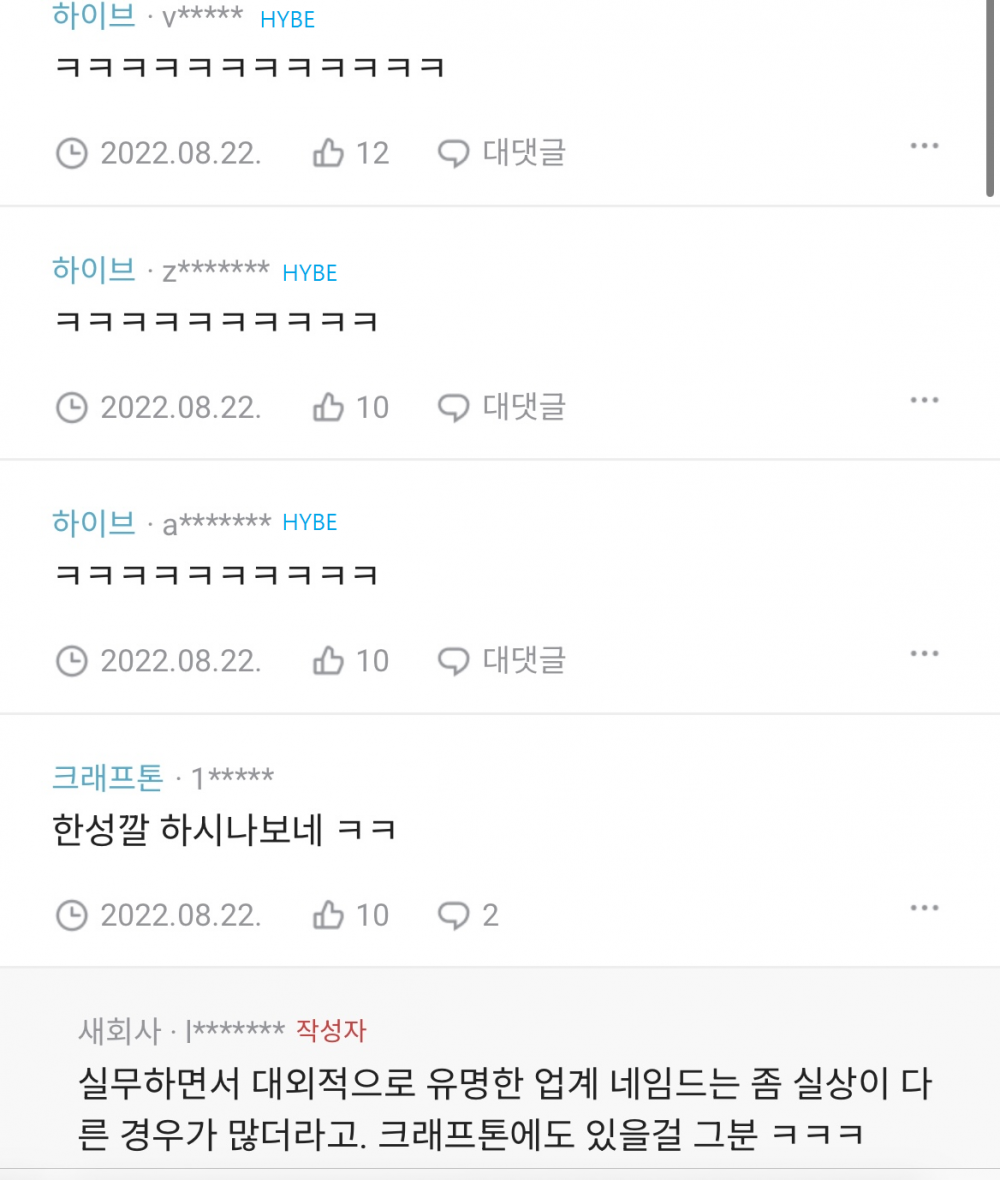
Task: Open the 하이브 company link on v***** comment
Action: click(x=93, y=16)
